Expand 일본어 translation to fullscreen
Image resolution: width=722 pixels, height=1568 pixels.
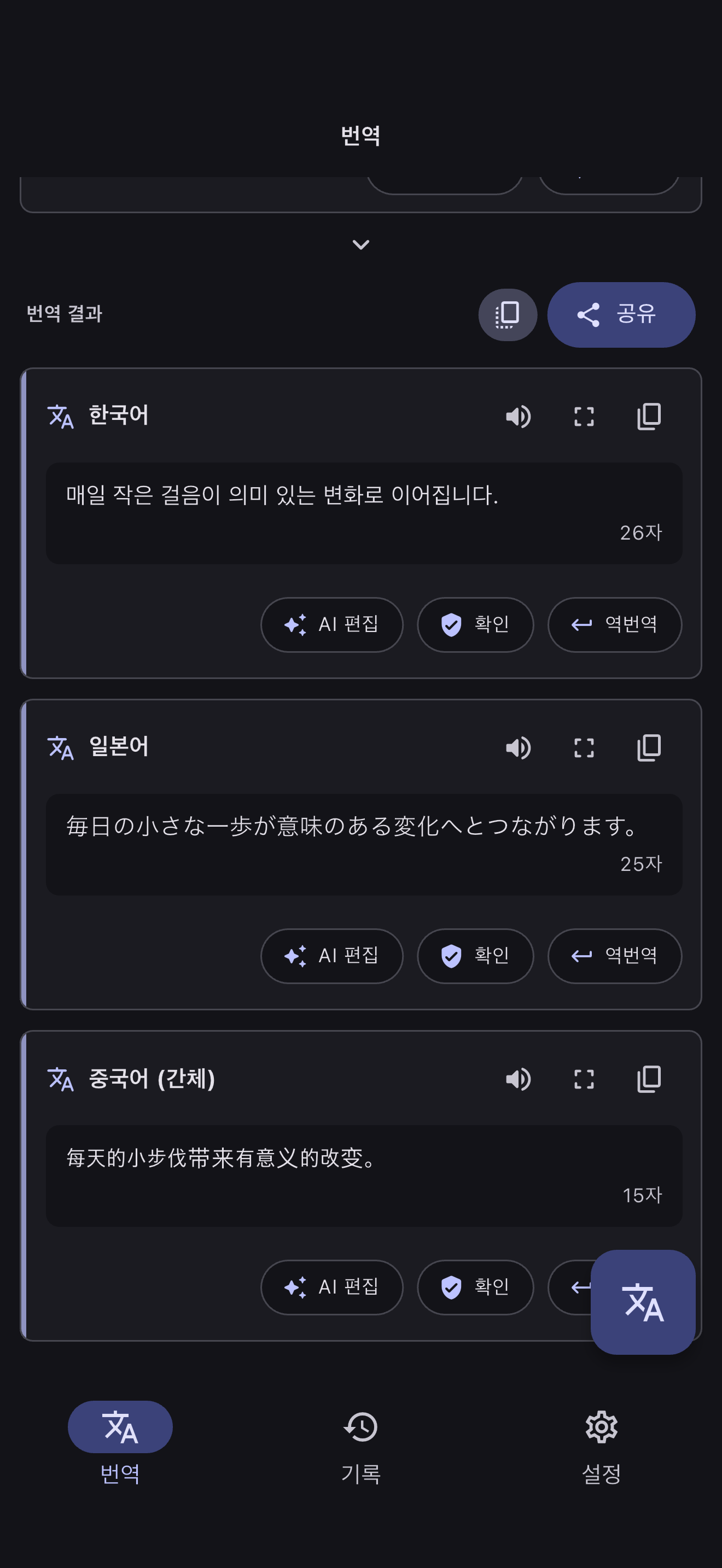[584, 748]
